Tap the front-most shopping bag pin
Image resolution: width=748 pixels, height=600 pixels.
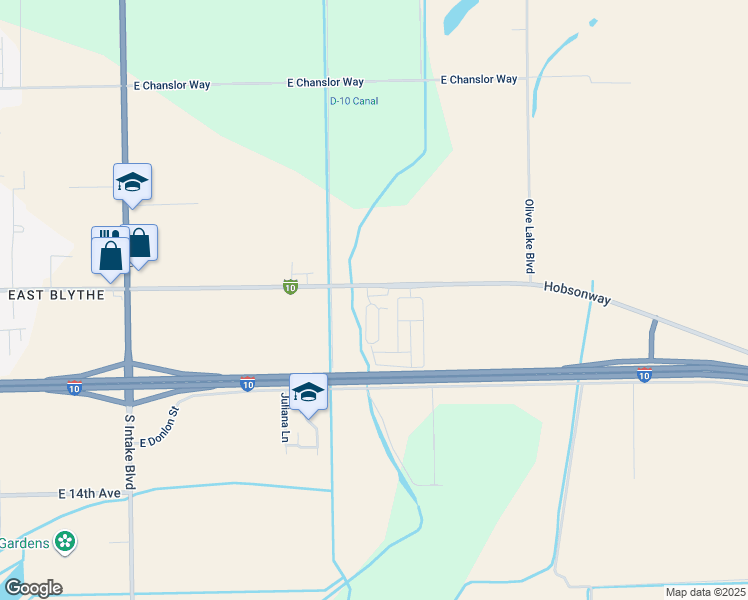click(x=110, y=254)
